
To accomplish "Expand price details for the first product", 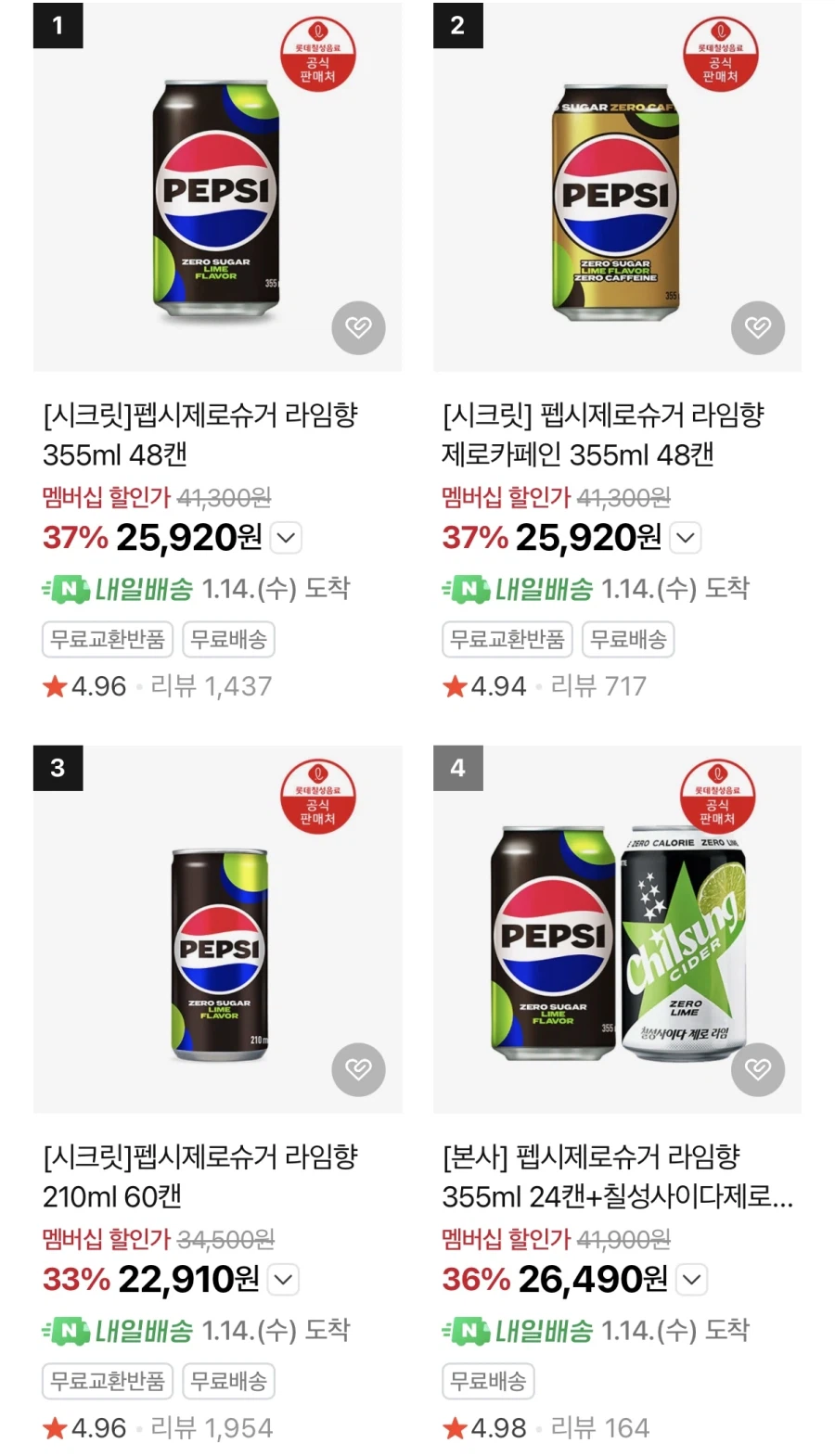I will 285,538.
